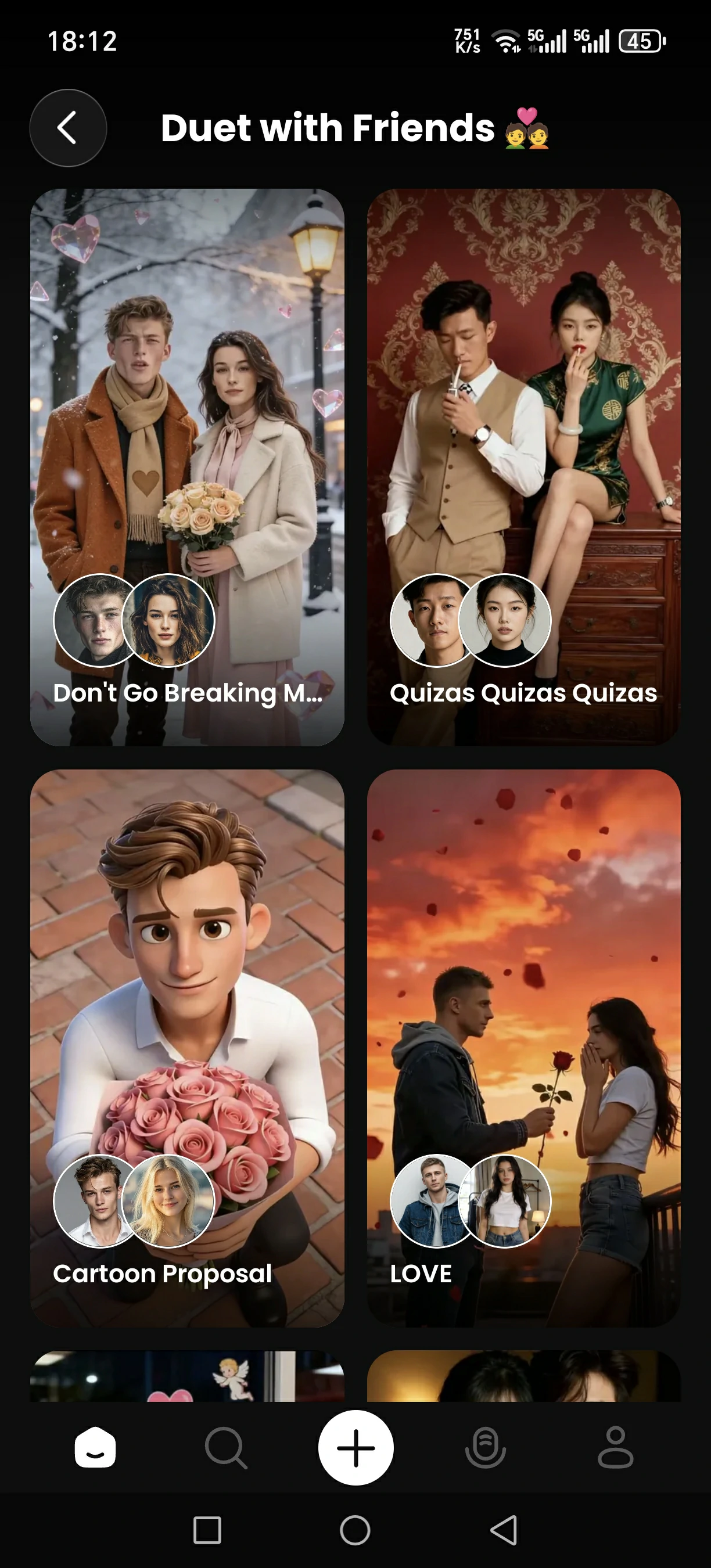Open the microphone tab
This screenshot has height=1568, width=711.
[485, 1447]
